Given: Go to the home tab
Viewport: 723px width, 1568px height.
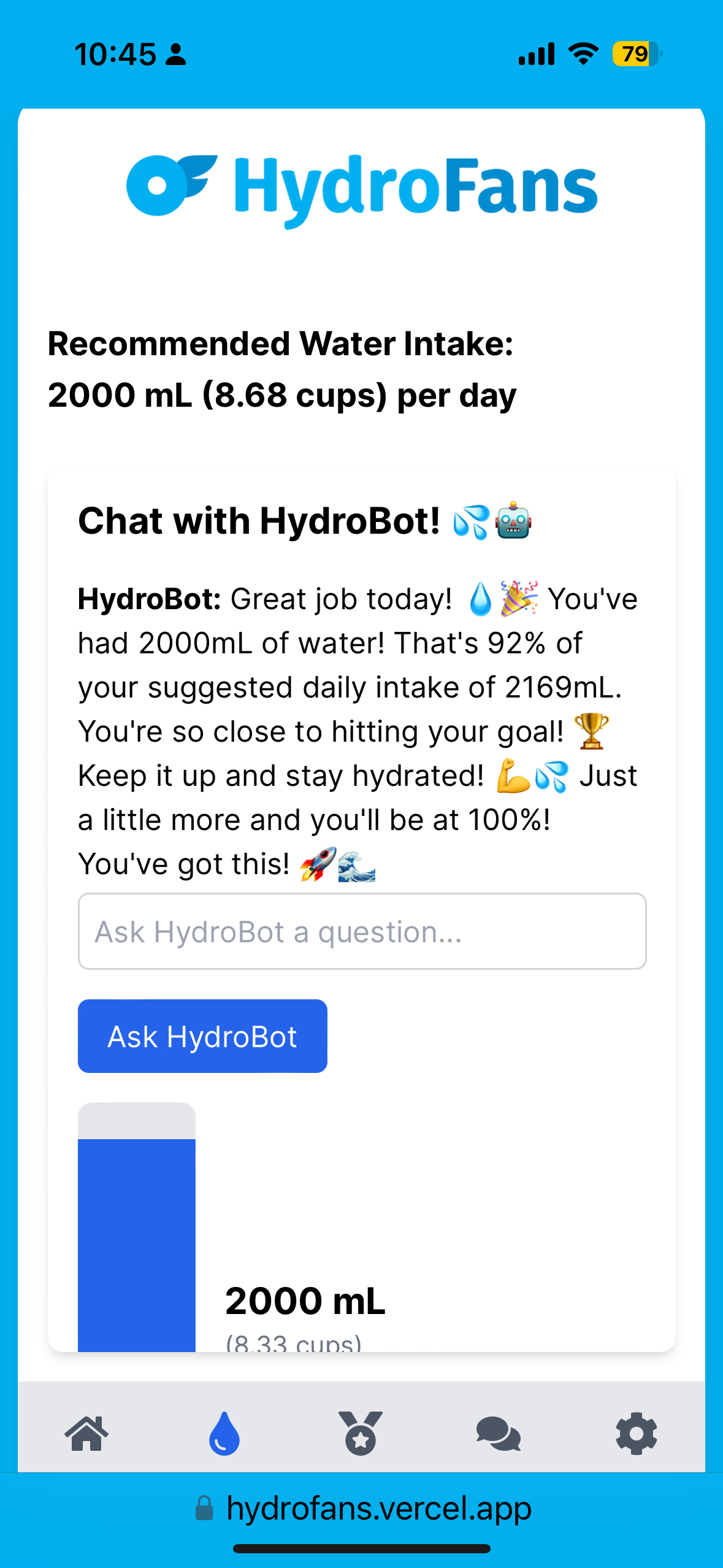Looking at the screenshot, I should 86,1433.
